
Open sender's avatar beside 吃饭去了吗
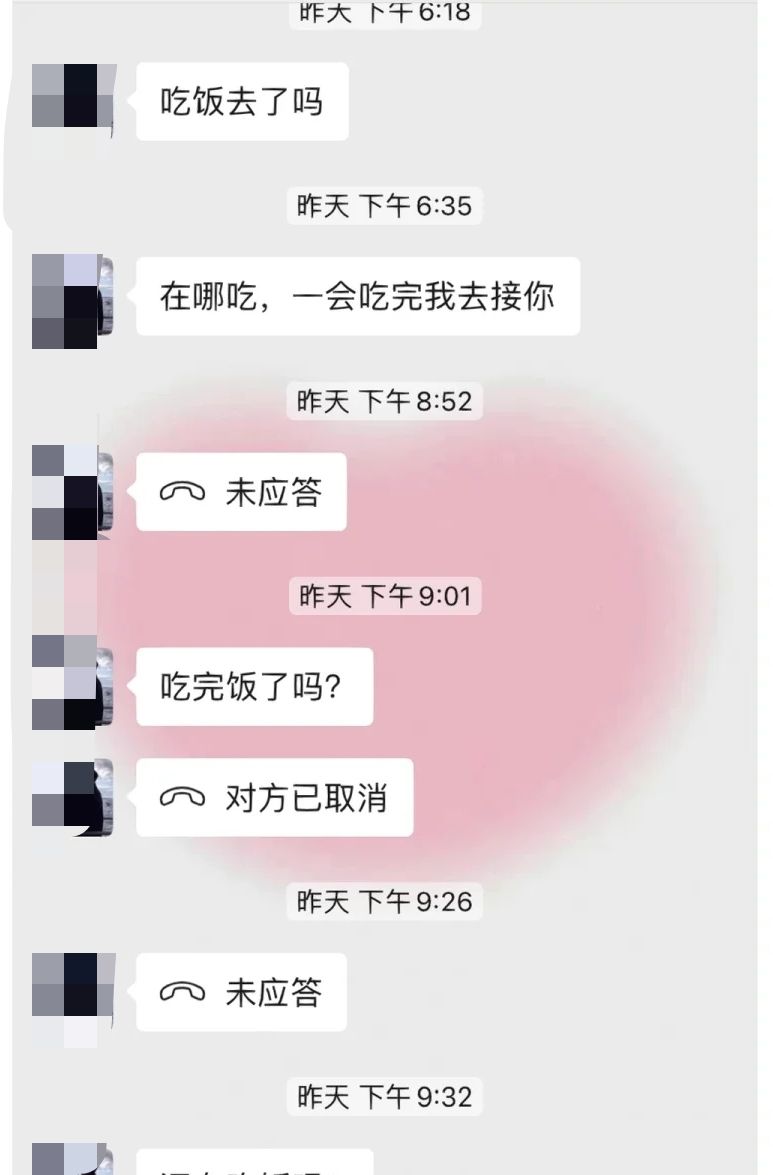pos(72,100)
